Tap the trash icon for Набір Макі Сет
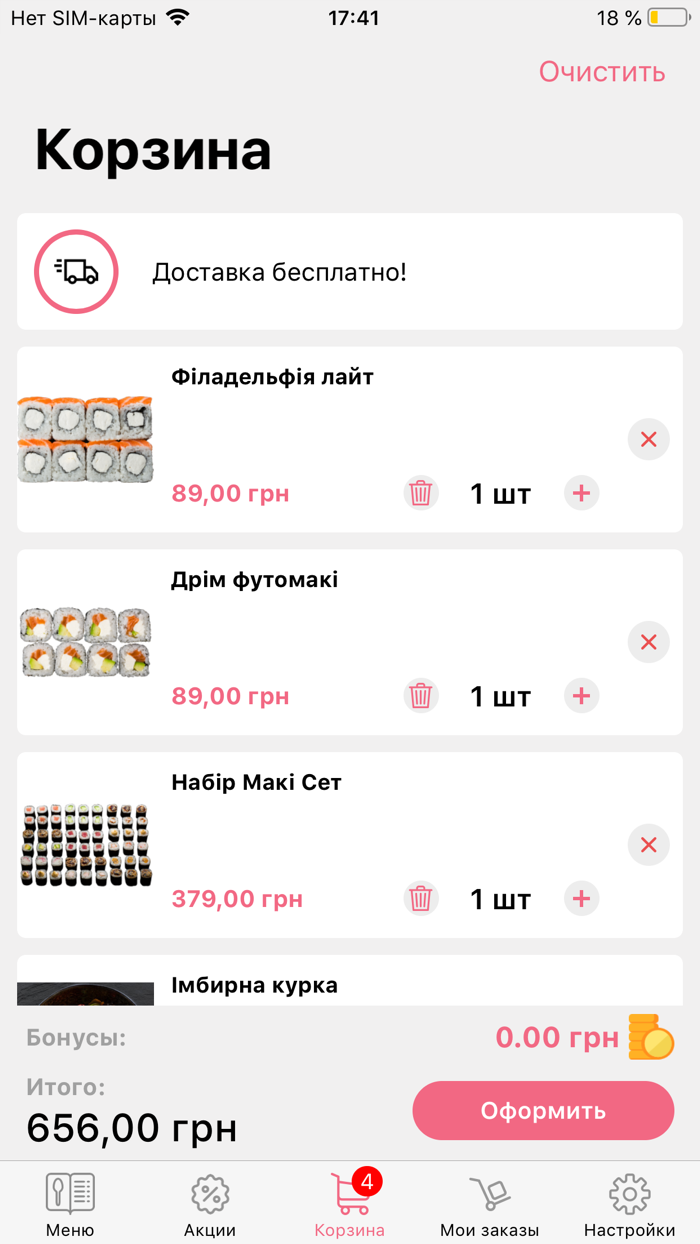 [x=421, y=899]
